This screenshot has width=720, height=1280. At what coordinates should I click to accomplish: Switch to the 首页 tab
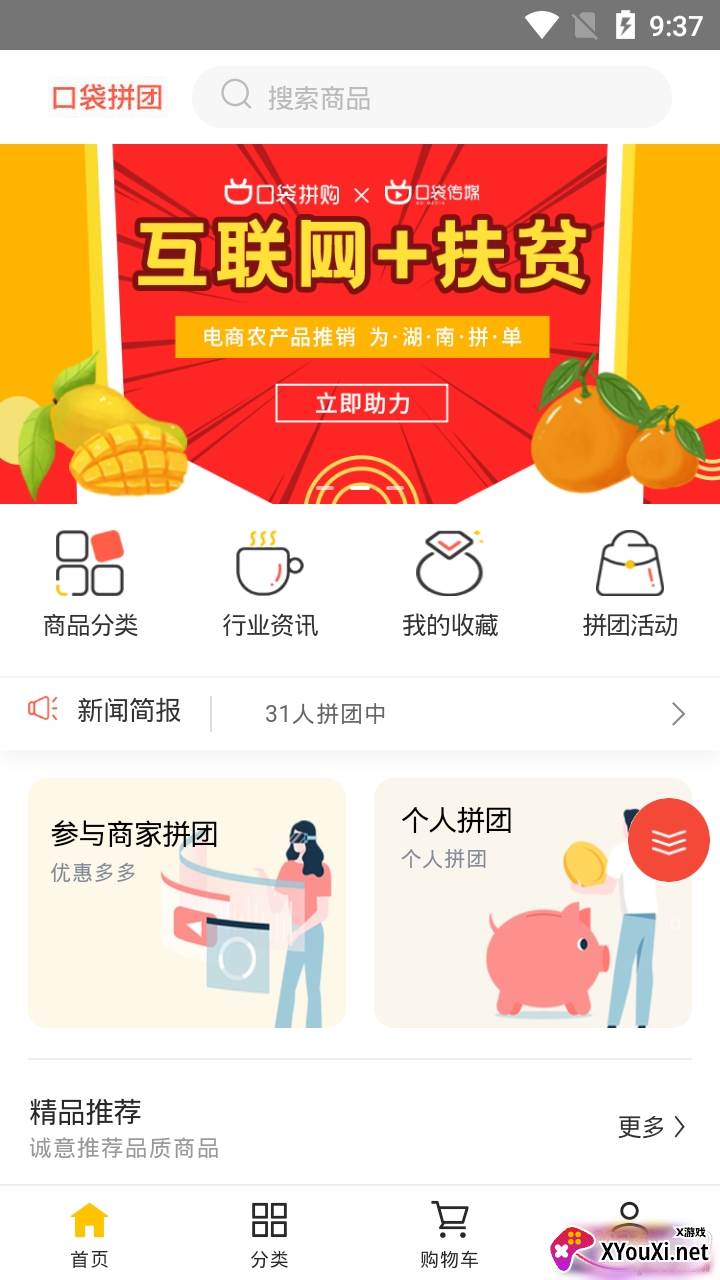(89, 1235)
